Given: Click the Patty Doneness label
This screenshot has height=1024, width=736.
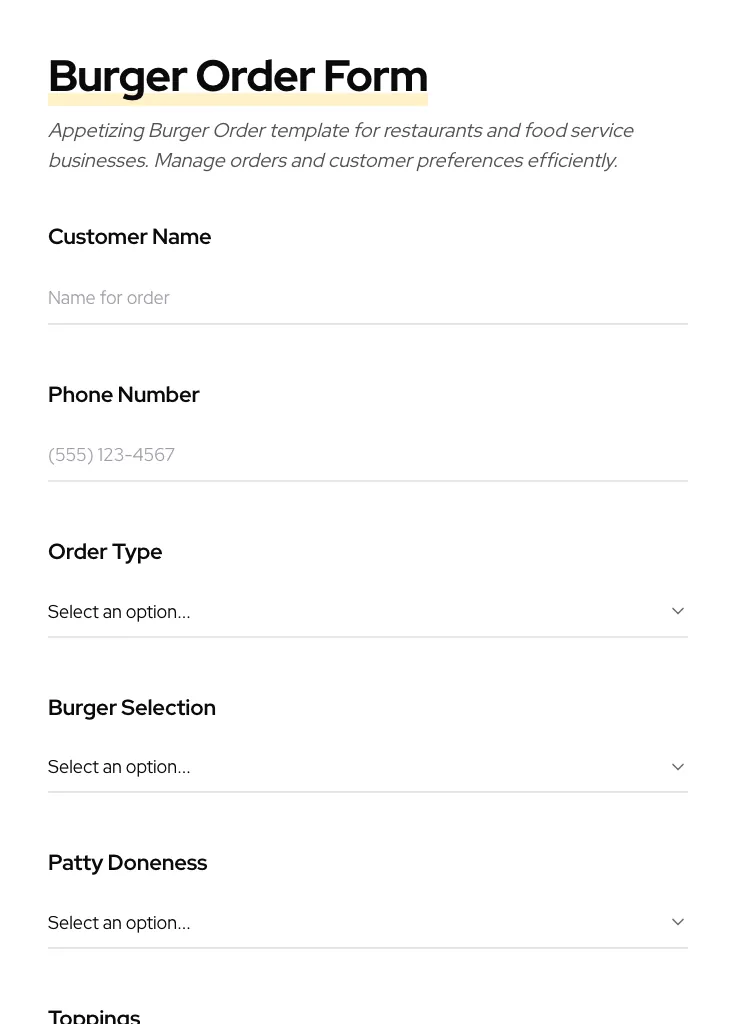Looking at the screenshot, I should 127,863.
